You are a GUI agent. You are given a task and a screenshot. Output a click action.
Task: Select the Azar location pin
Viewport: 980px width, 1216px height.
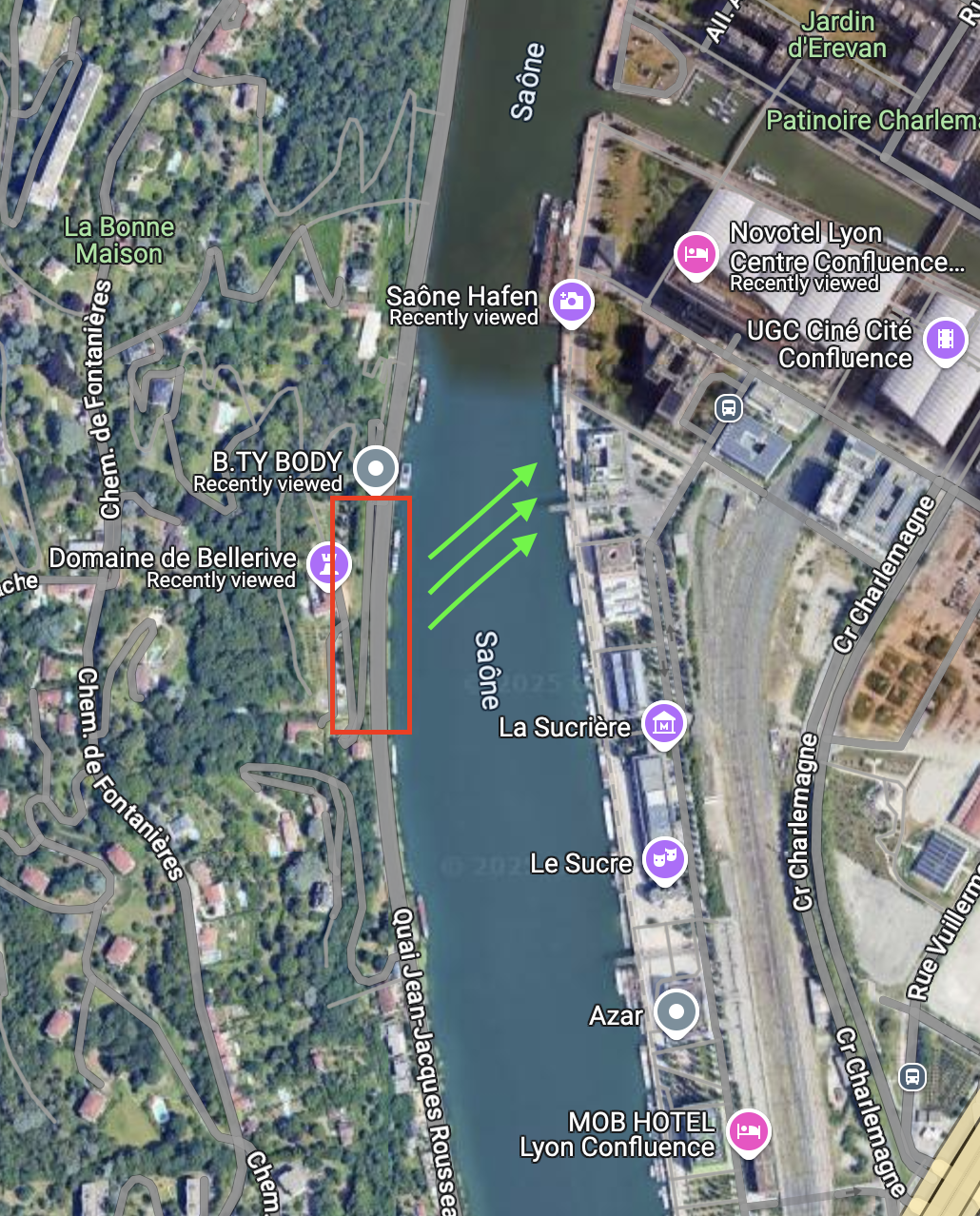676,1011
